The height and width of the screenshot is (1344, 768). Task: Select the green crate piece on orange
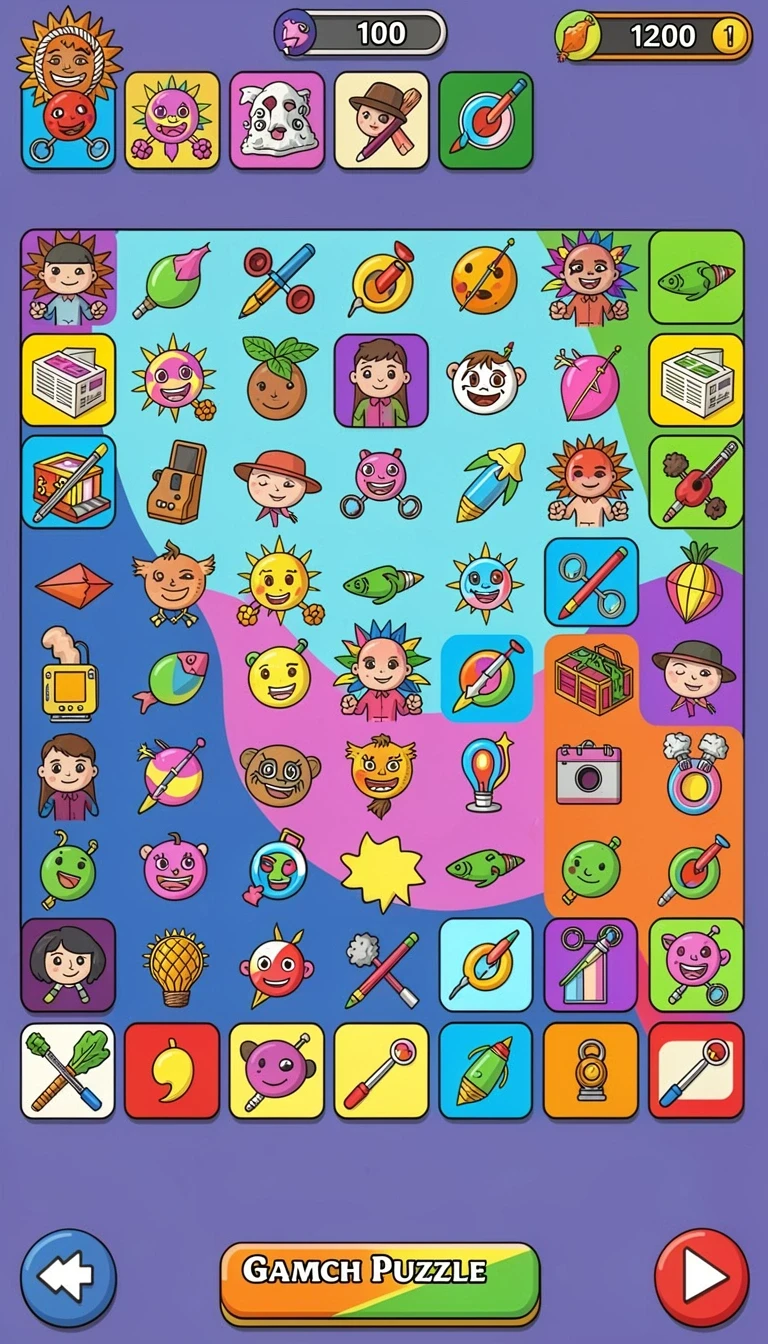click(x=593, y=678)
